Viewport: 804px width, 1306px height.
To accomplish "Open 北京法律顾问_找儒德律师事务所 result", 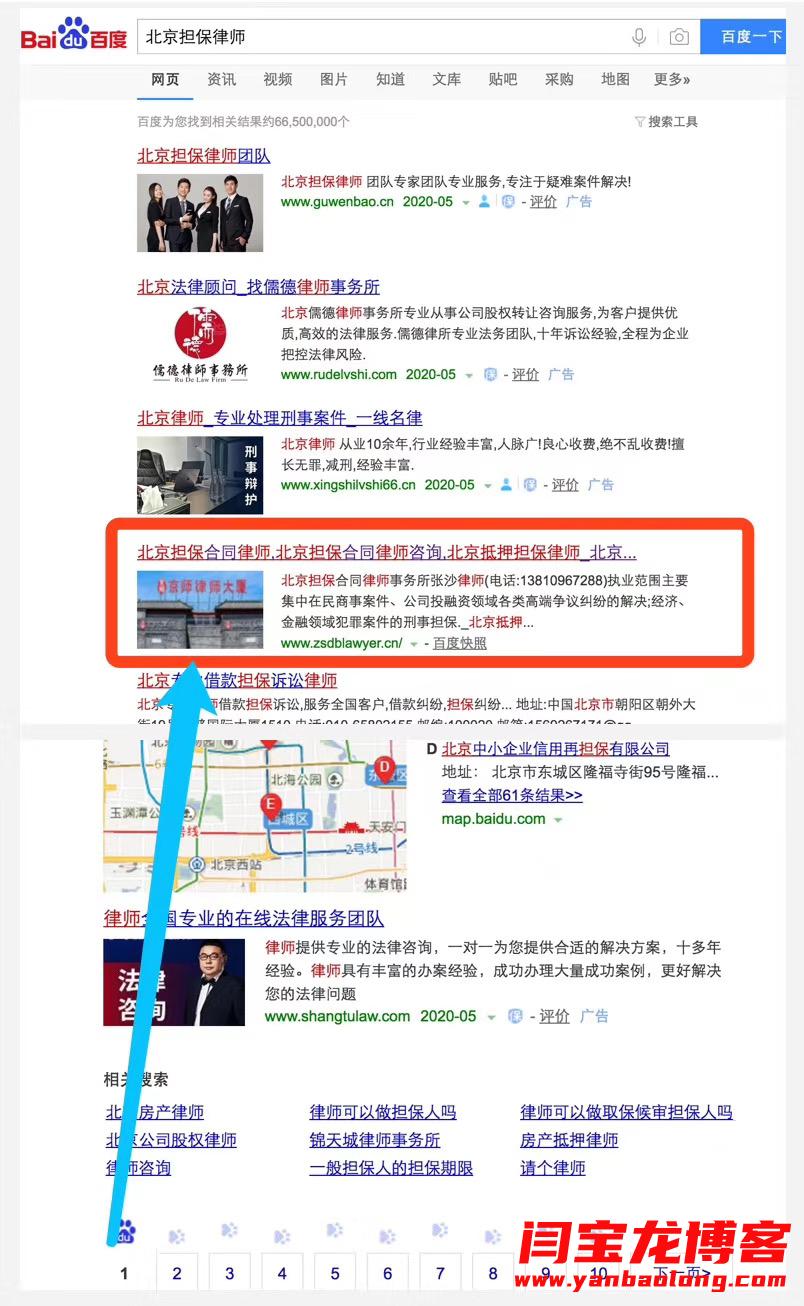I will (258, 287).
